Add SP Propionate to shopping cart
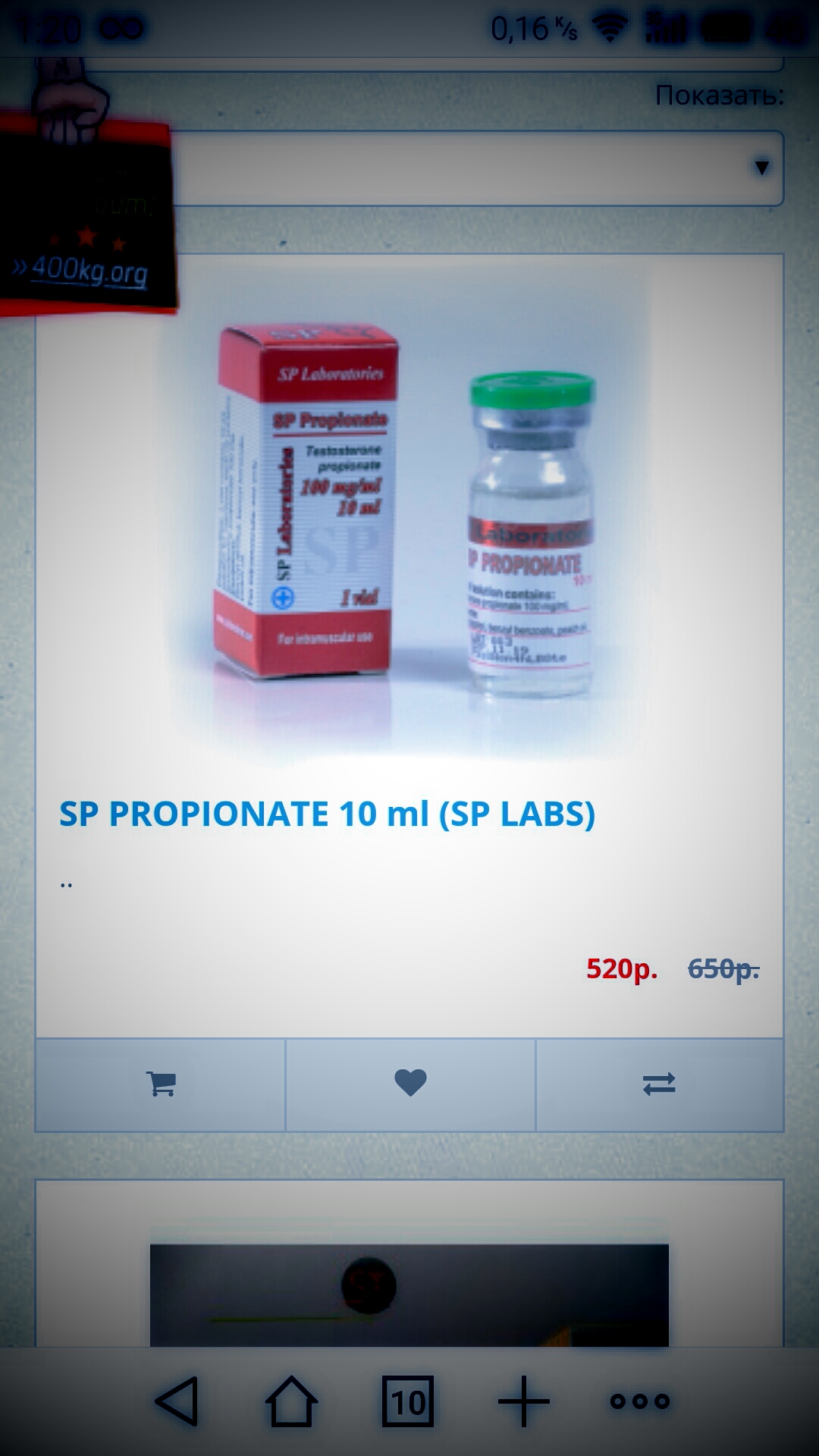This screenshot has width=819, height=1456. pyautogui.click(x=158, y=1084)
